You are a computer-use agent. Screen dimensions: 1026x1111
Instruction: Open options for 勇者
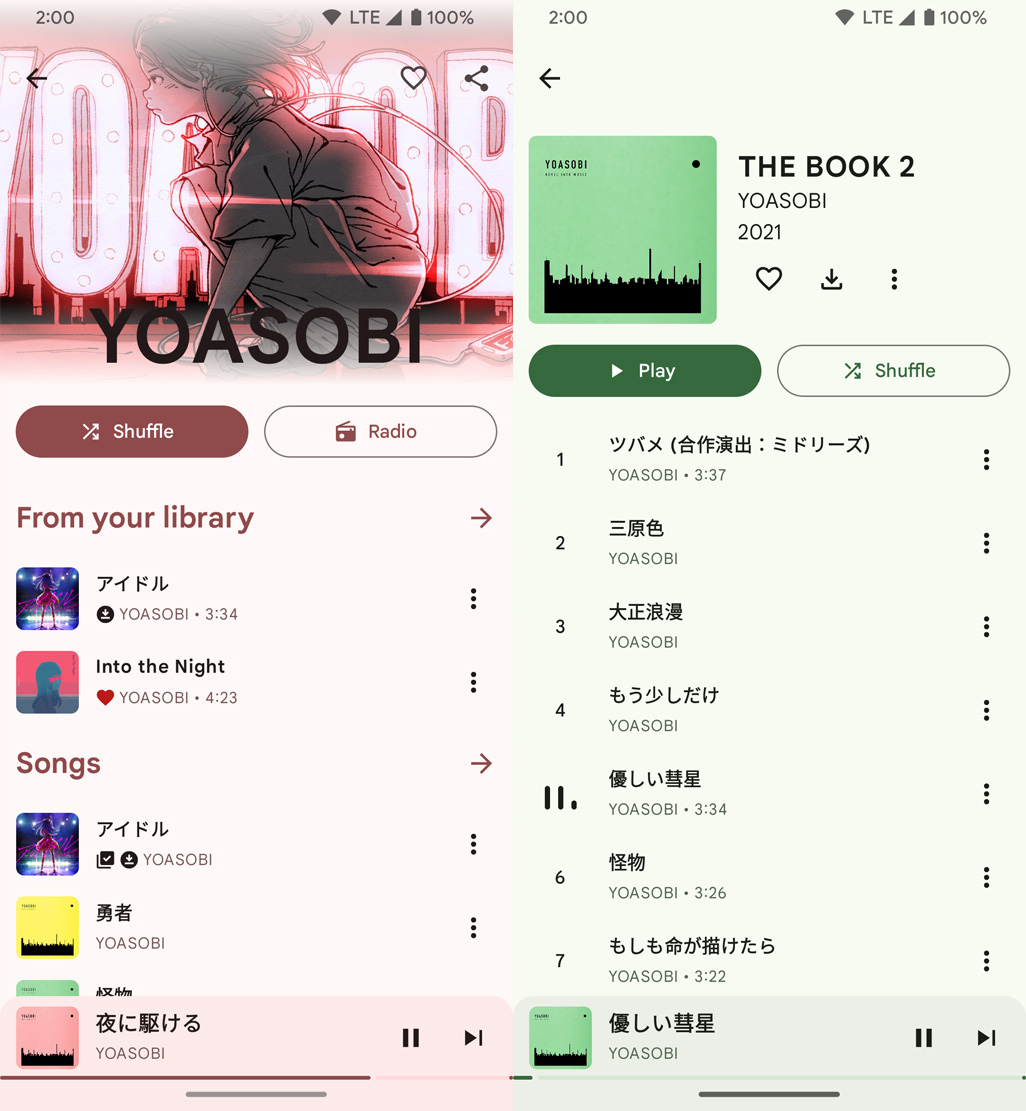coord(473,928)
